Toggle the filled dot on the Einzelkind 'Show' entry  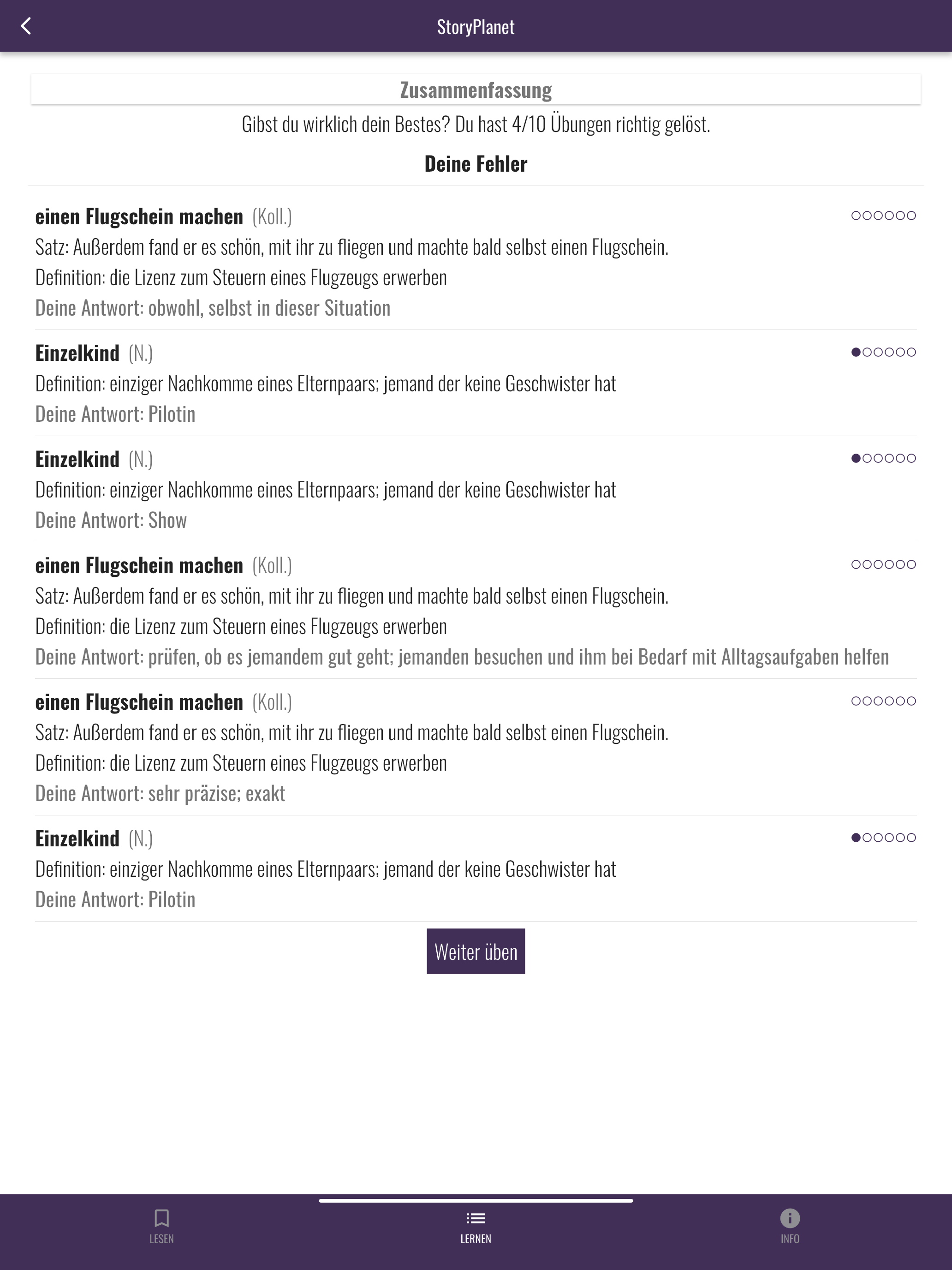tap(856, 458)
